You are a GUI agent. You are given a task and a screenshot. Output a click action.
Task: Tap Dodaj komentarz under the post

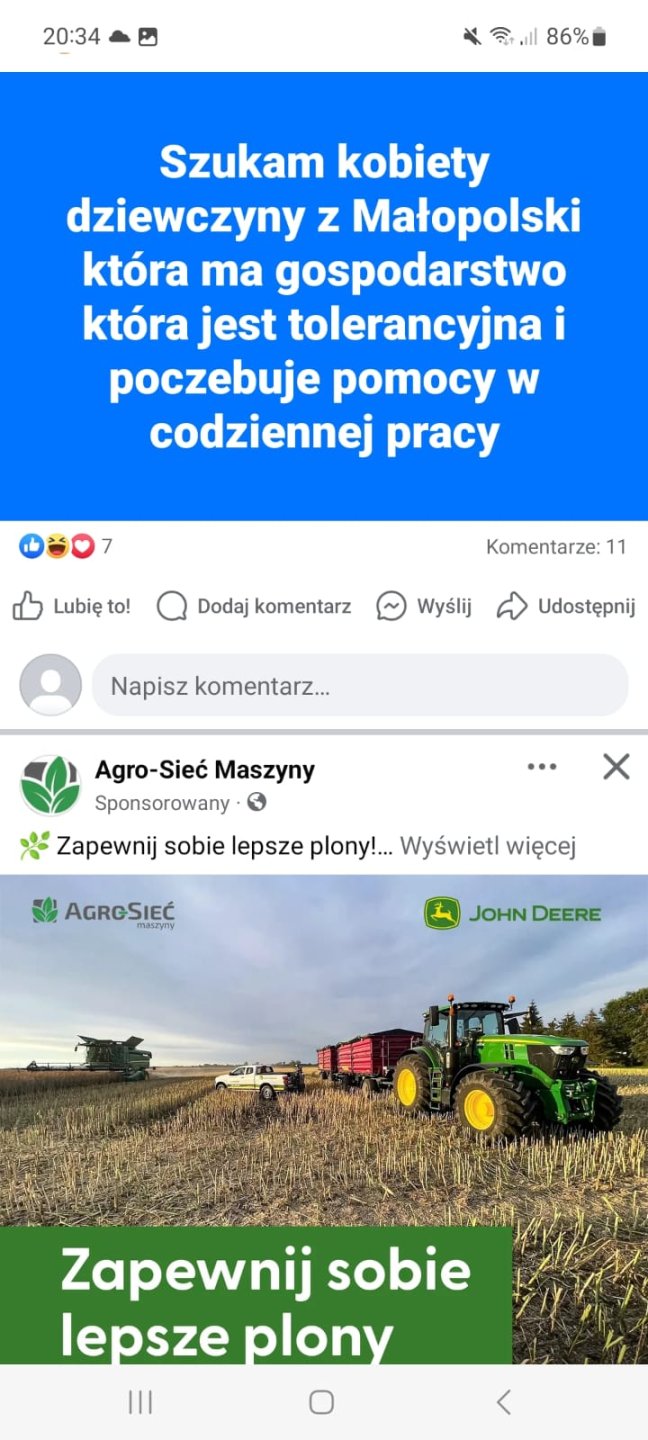[x=255, y=606]
